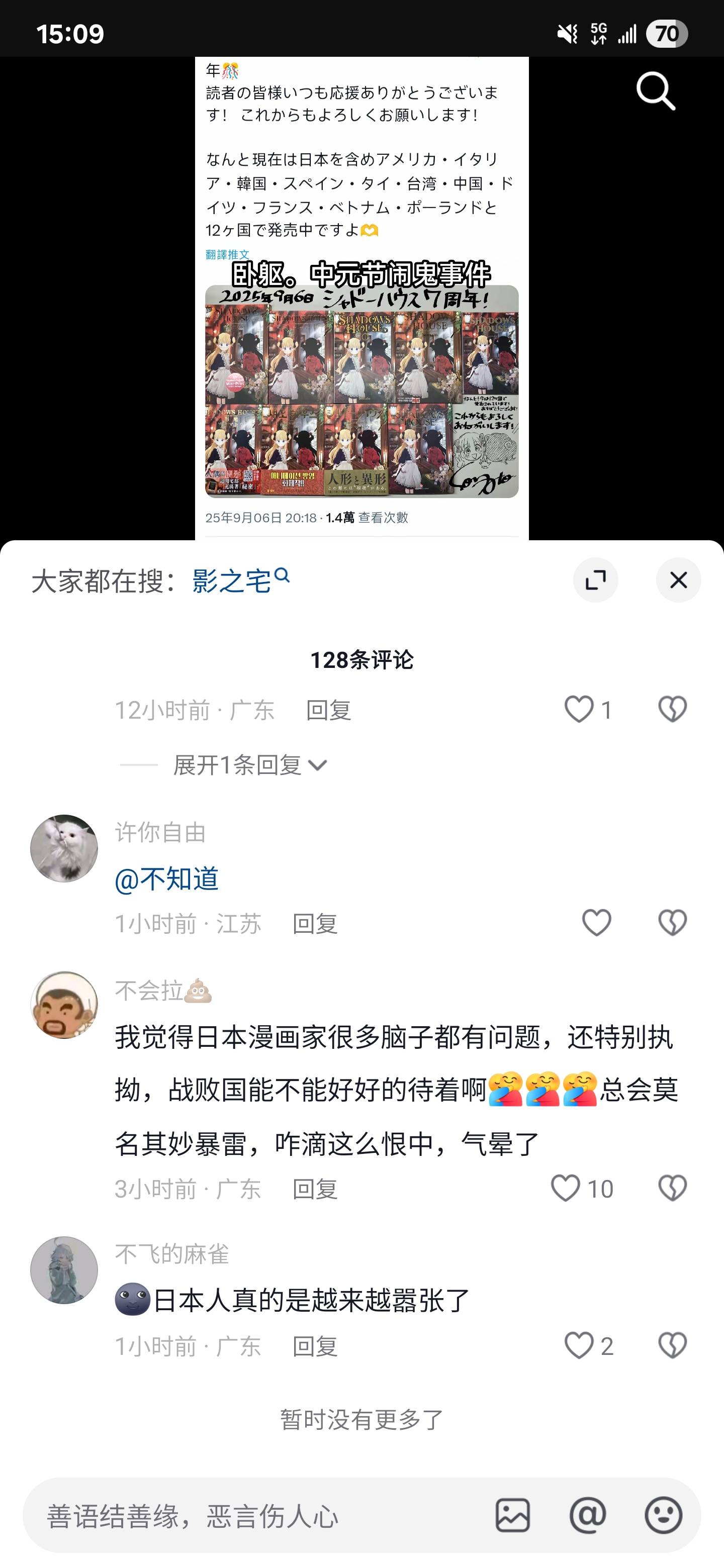Close the comments panel

678,580
